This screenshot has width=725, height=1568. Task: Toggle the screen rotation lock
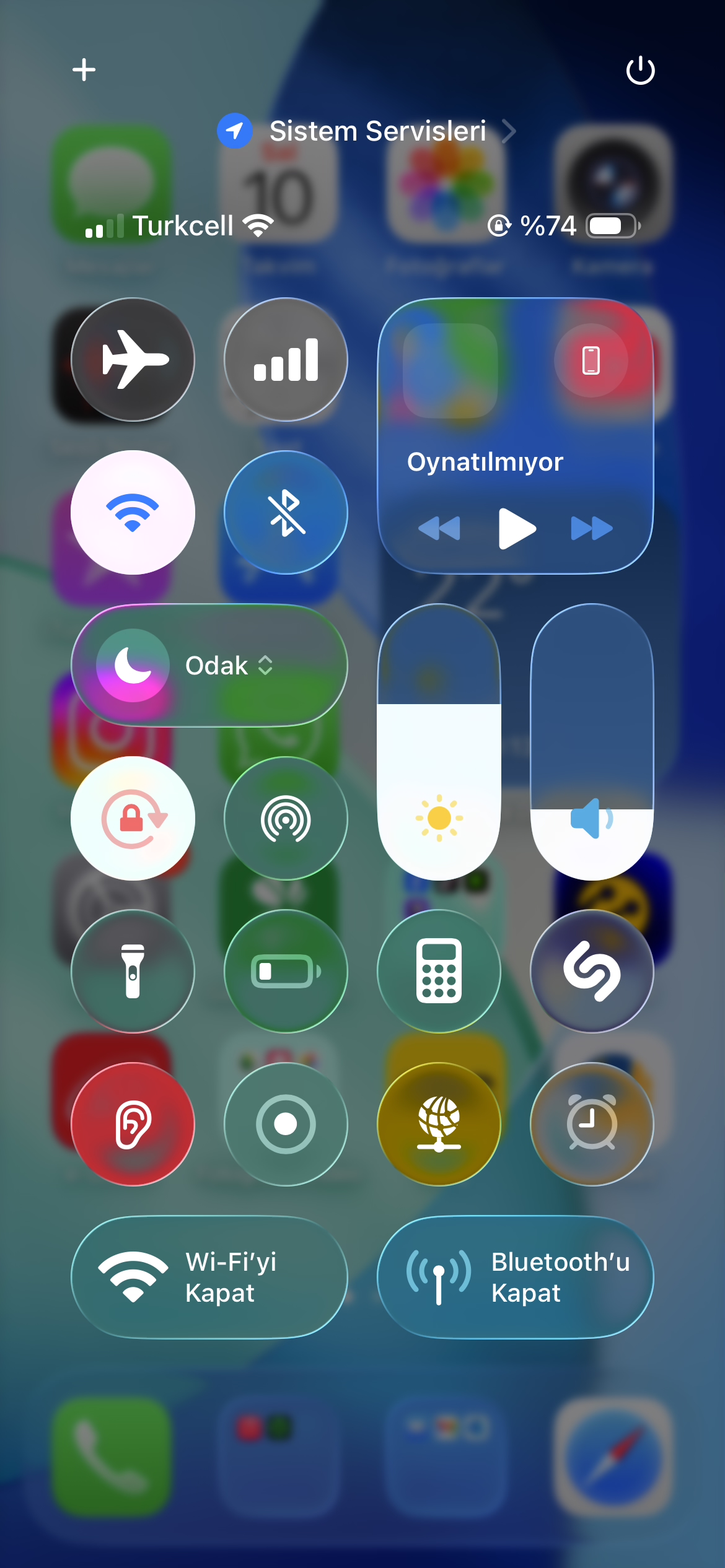133,818
